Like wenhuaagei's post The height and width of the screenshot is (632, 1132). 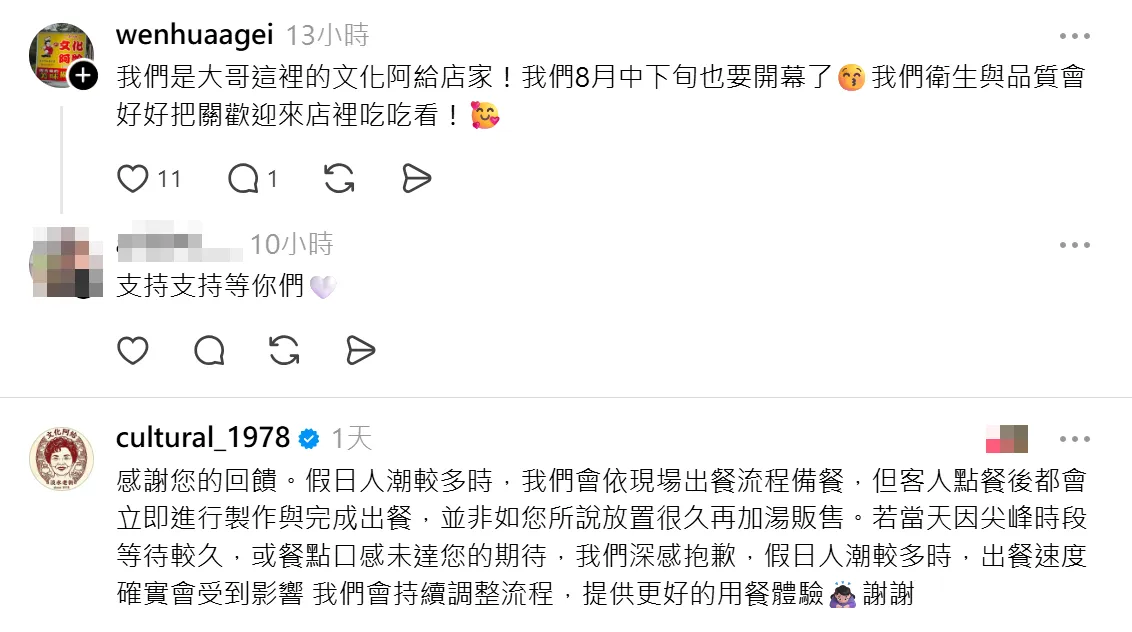pos(133,178)
